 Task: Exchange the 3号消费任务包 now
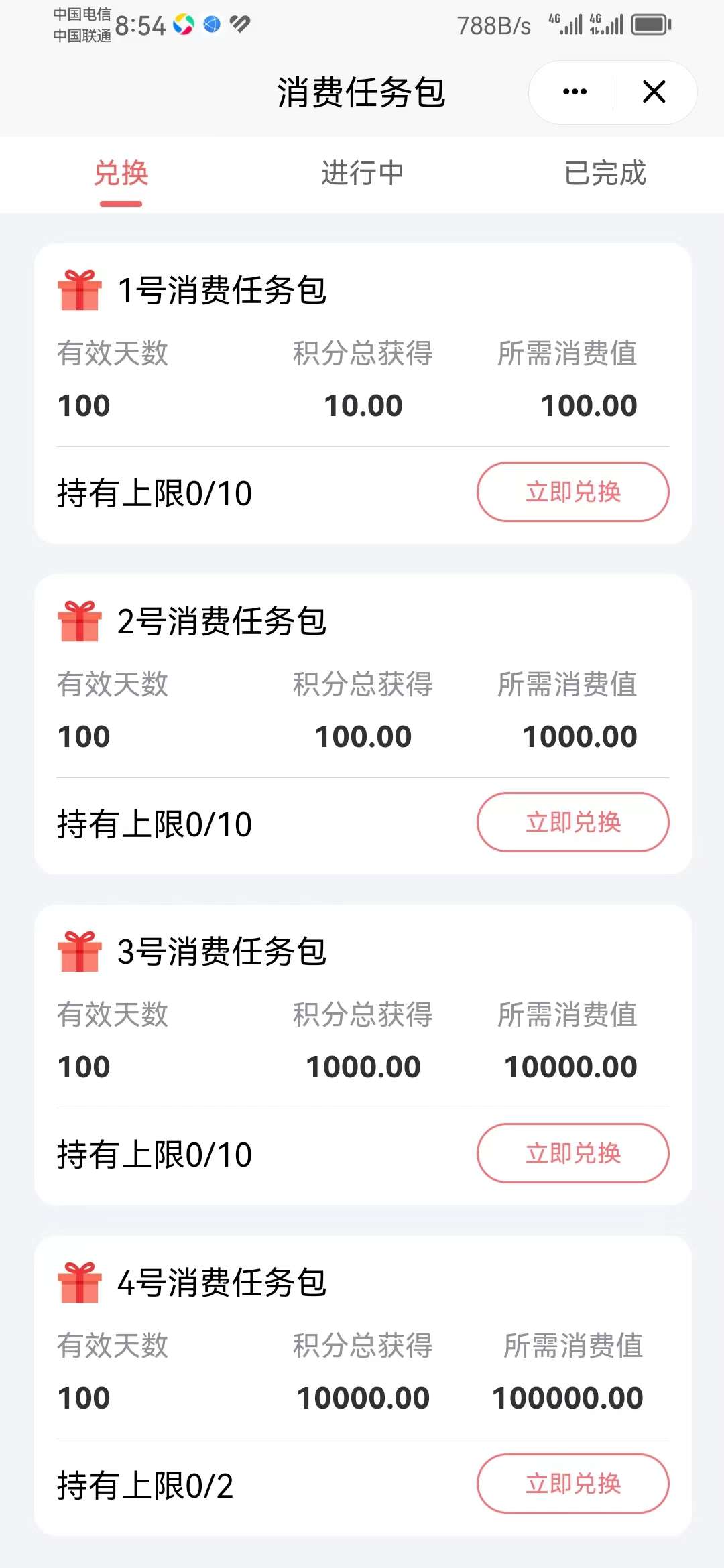[573, 1153]
